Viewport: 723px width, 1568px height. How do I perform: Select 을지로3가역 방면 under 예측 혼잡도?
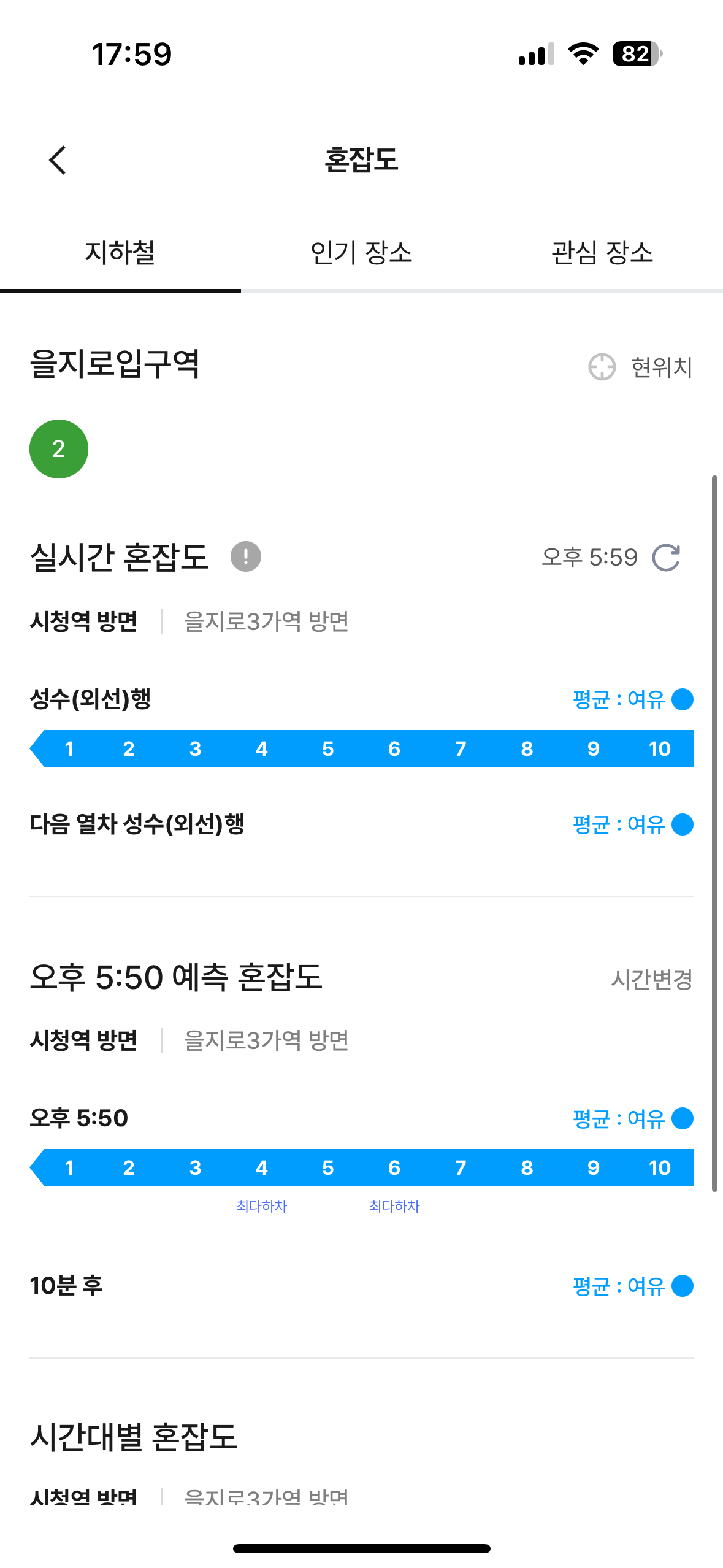click(x=266, y=1040)
